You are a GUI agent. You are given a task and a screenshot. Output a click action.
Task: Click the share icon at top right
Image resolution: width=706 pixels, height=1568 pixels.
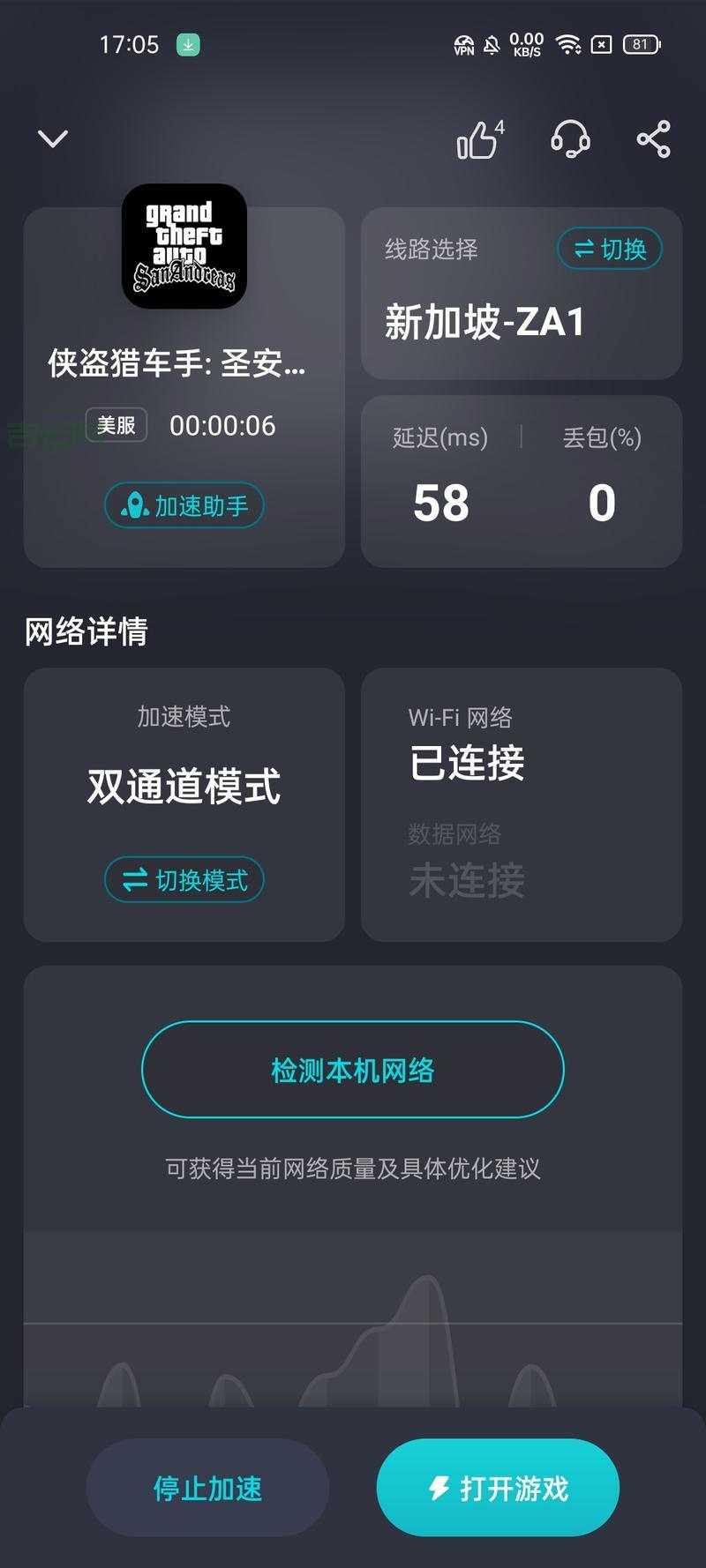coord(651,138)
